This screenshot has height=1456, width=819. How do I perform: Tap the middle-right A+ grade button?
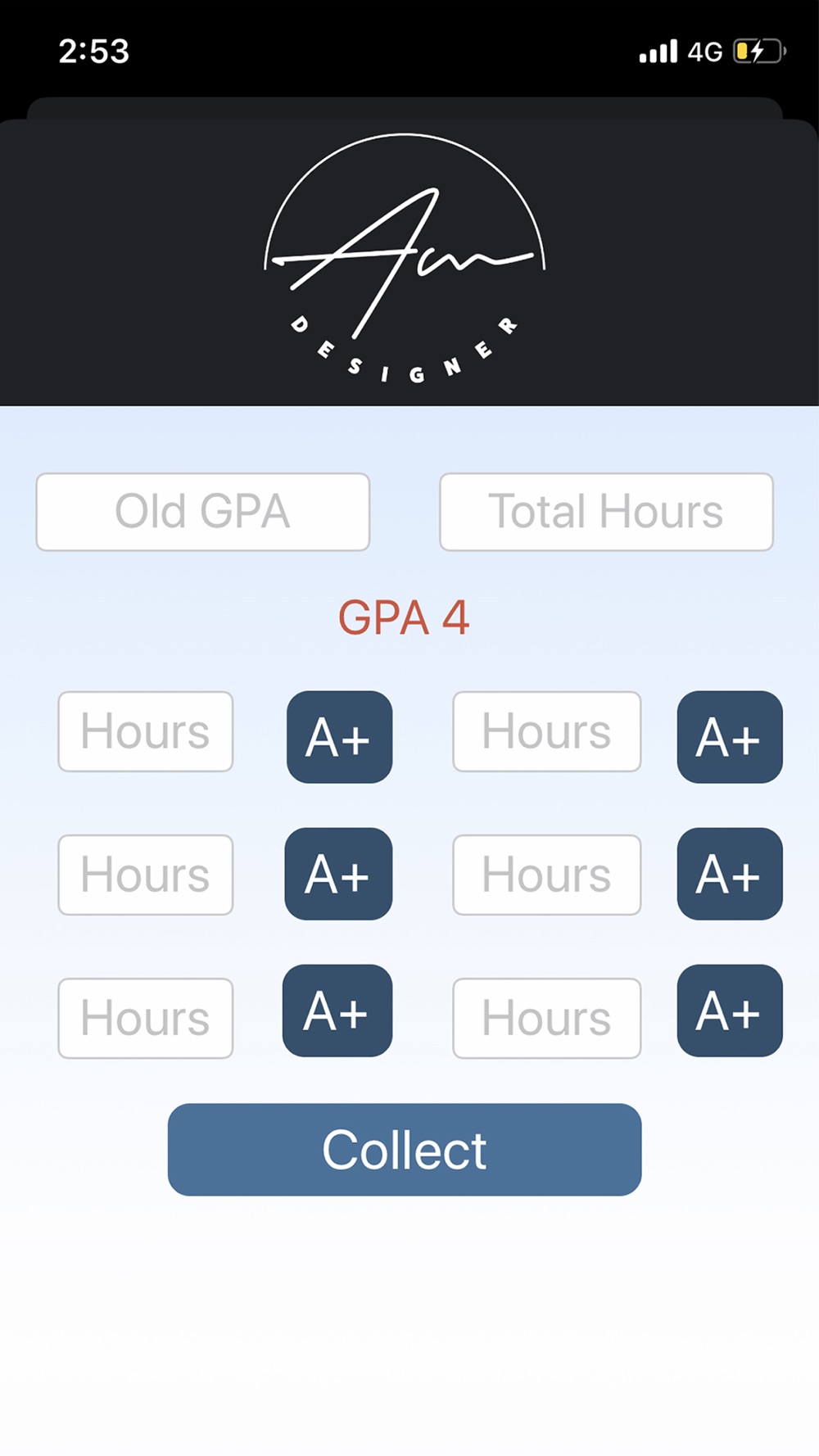point(730,874)
